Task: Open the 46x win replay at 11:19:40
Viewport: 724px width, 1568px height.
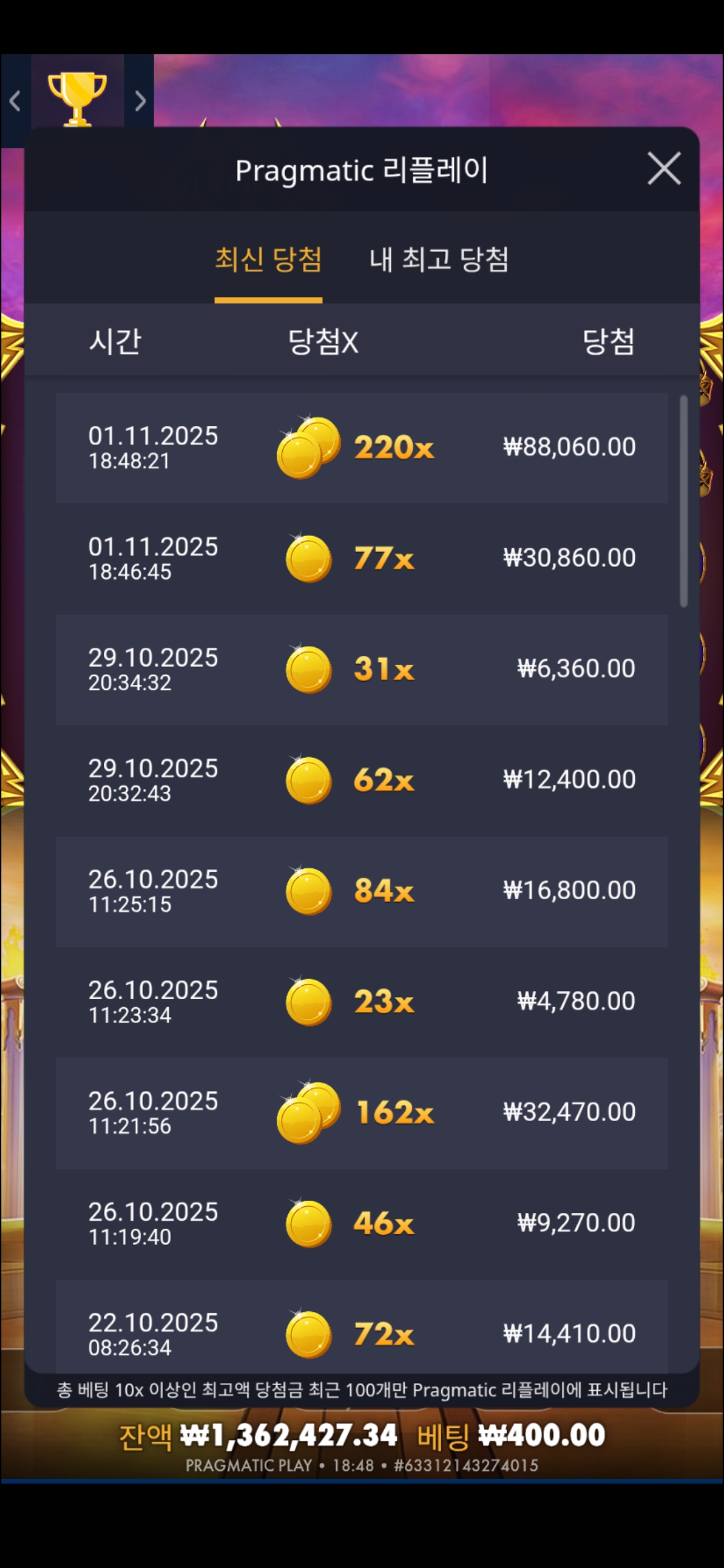Action: click(362, 1223)
